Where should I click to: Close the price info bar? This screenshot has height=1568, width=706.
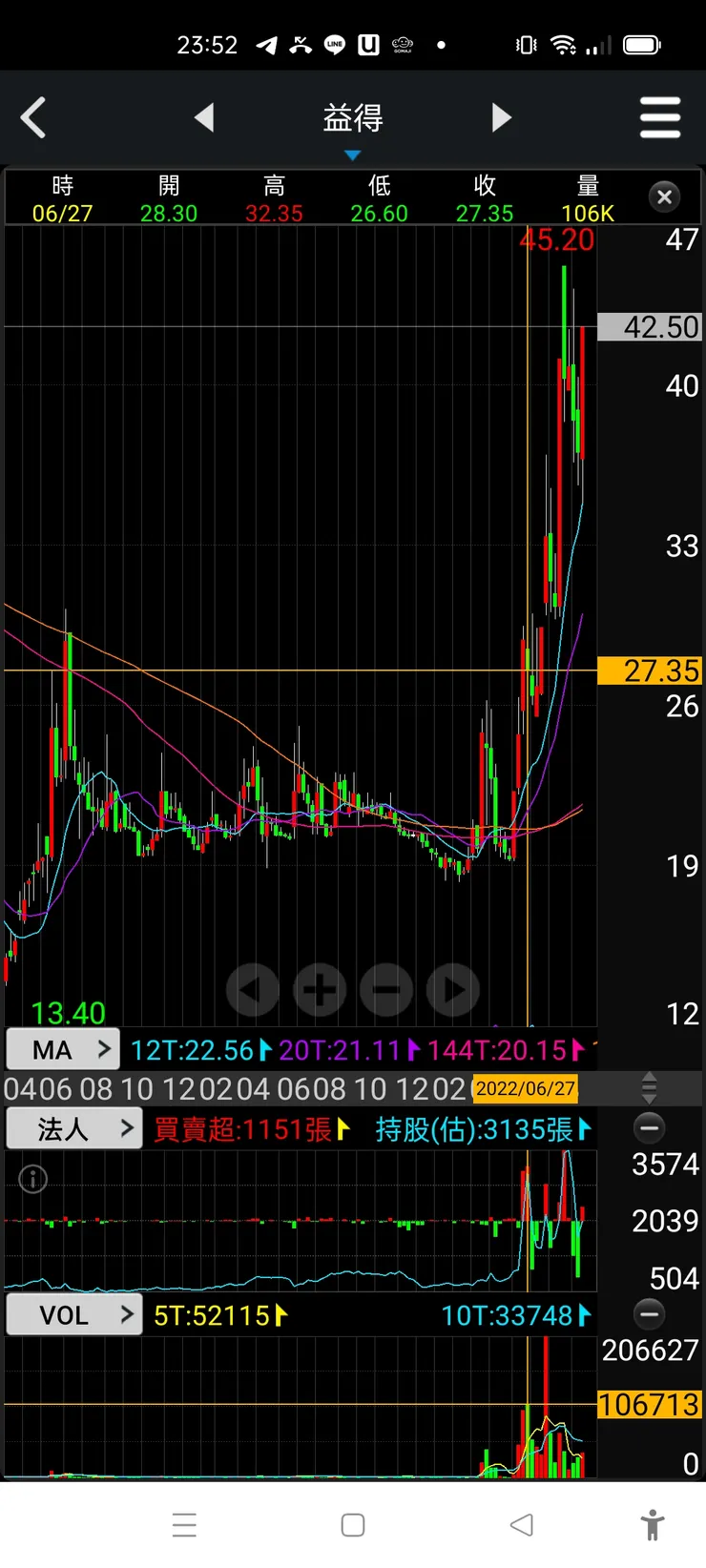(664, 197)
